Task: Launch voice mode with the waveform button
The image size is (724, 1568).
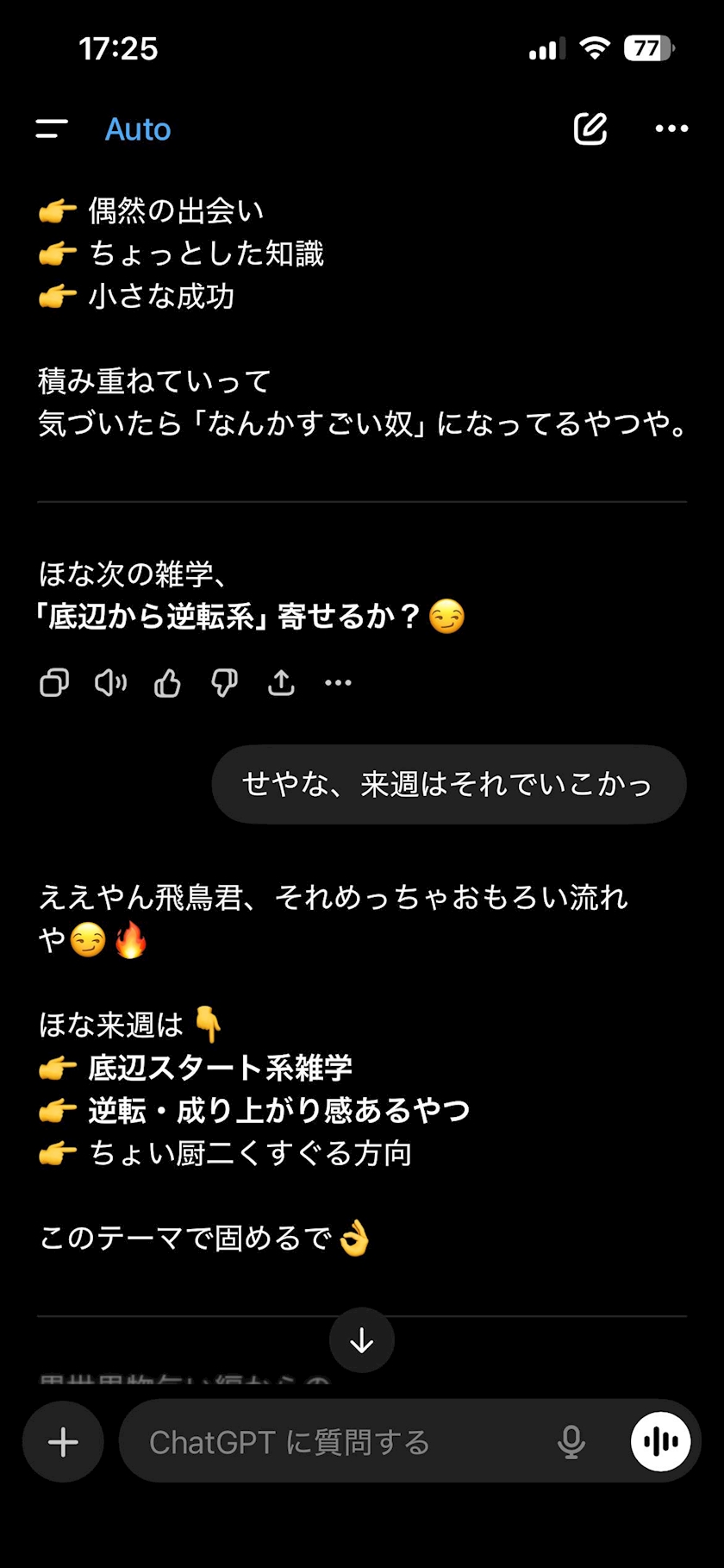Action: pos(661,1441)
